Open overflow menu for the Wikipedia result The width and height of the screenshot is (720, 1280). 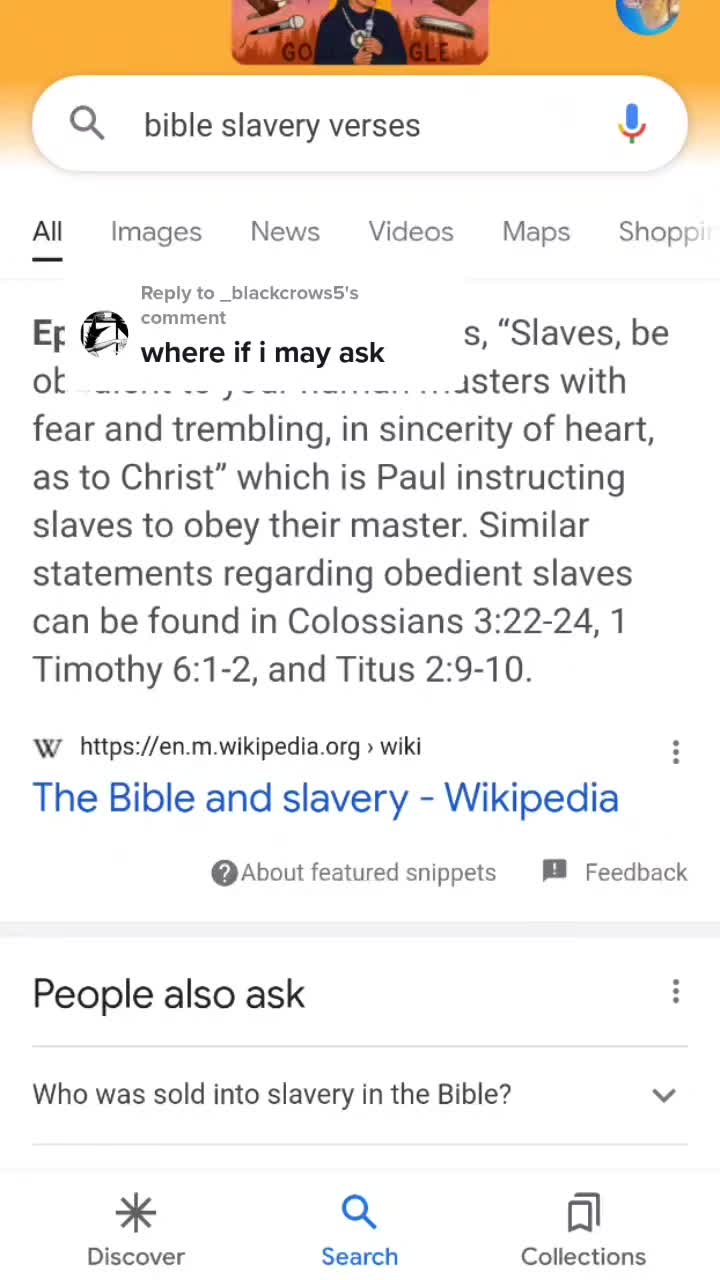(676, 752)
